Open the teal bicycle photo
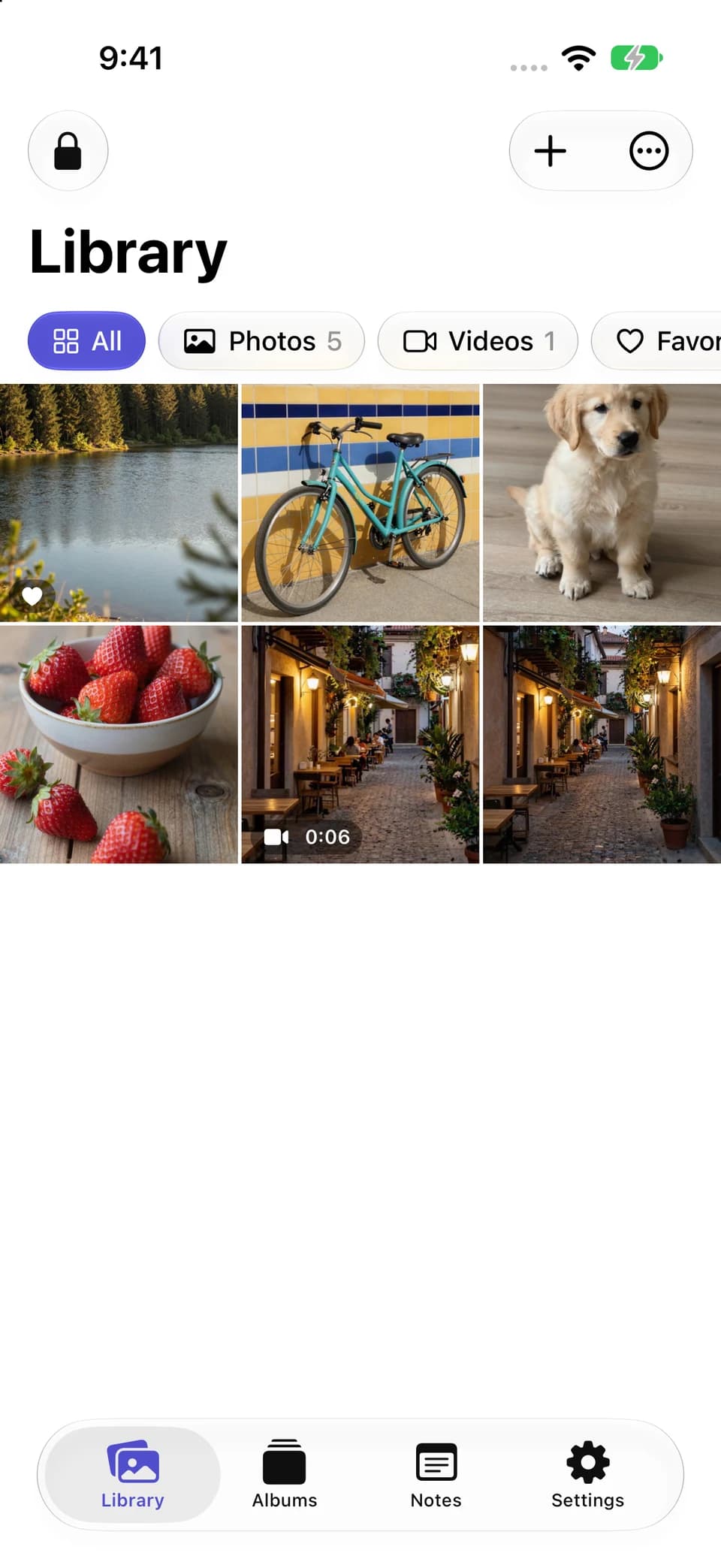This screenshot has height=1568, width=721. (360, 503)
